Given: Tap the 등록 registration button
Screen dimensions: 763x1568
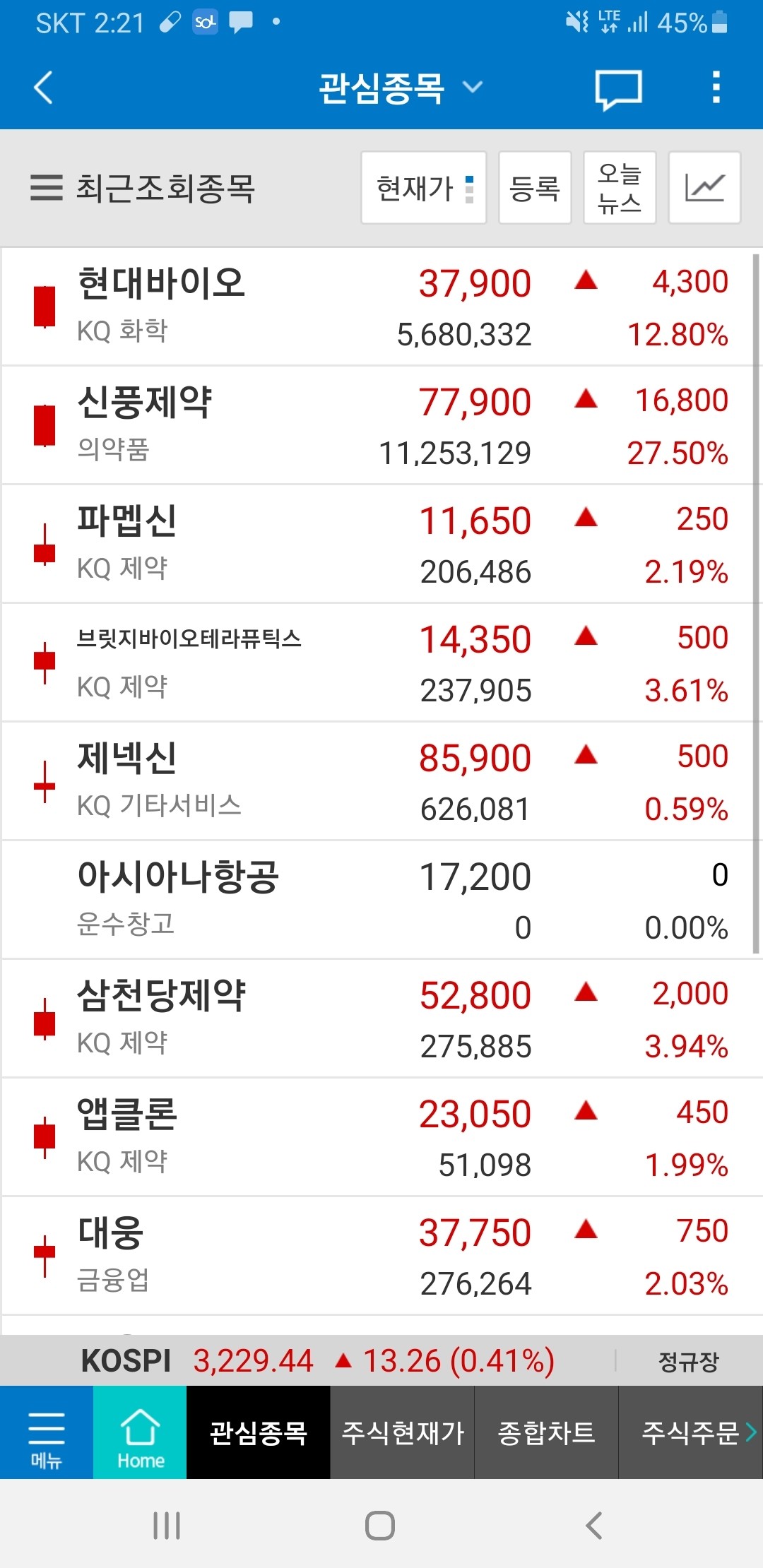Looking at the screenshot, I should click(x=535, y=187).
